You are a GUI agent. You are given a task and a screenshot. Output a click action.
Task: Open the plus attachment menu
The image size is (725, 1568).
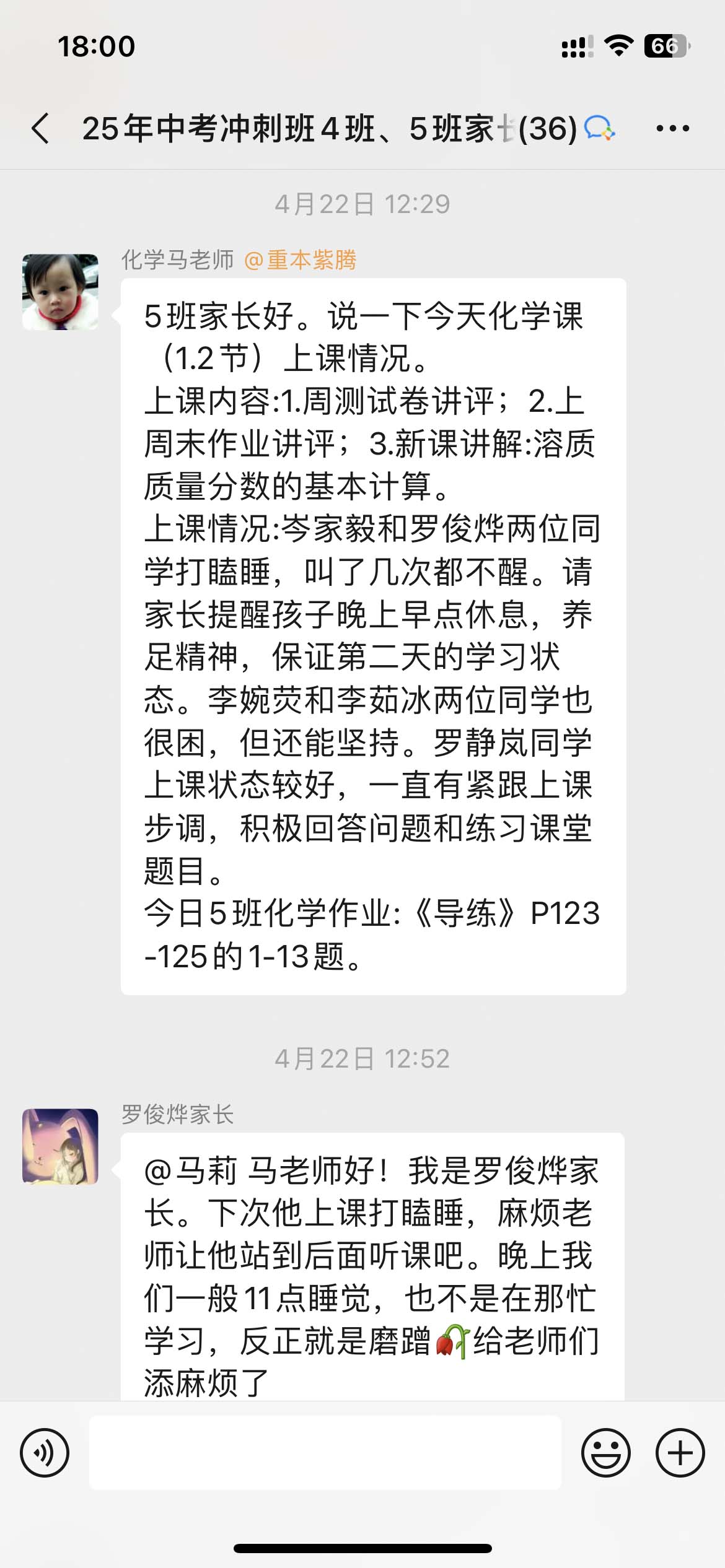(x=680, y=1452)
